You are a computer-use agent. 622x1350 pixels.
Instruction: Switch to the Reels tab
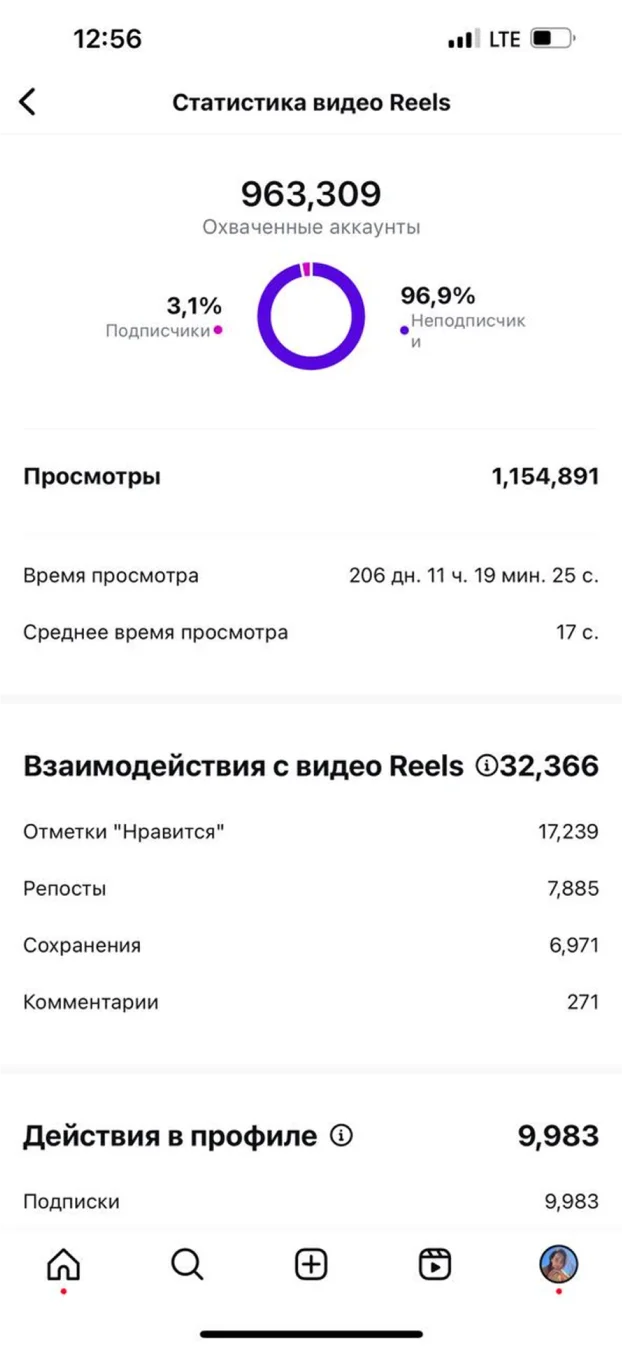[435, 1265]
